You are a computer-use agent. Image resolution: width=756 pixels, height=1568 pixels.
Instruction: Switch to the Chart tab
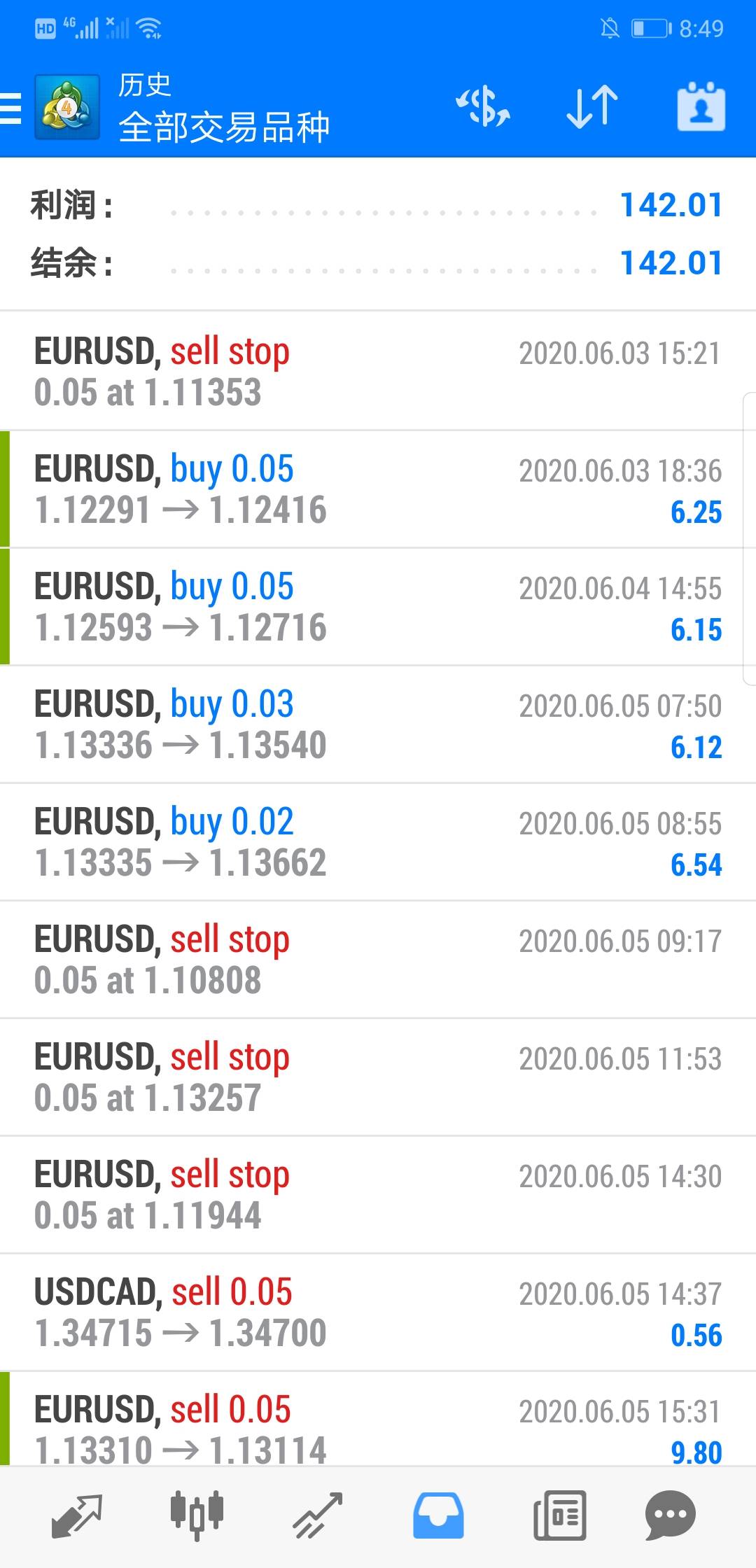[197, 1516]
